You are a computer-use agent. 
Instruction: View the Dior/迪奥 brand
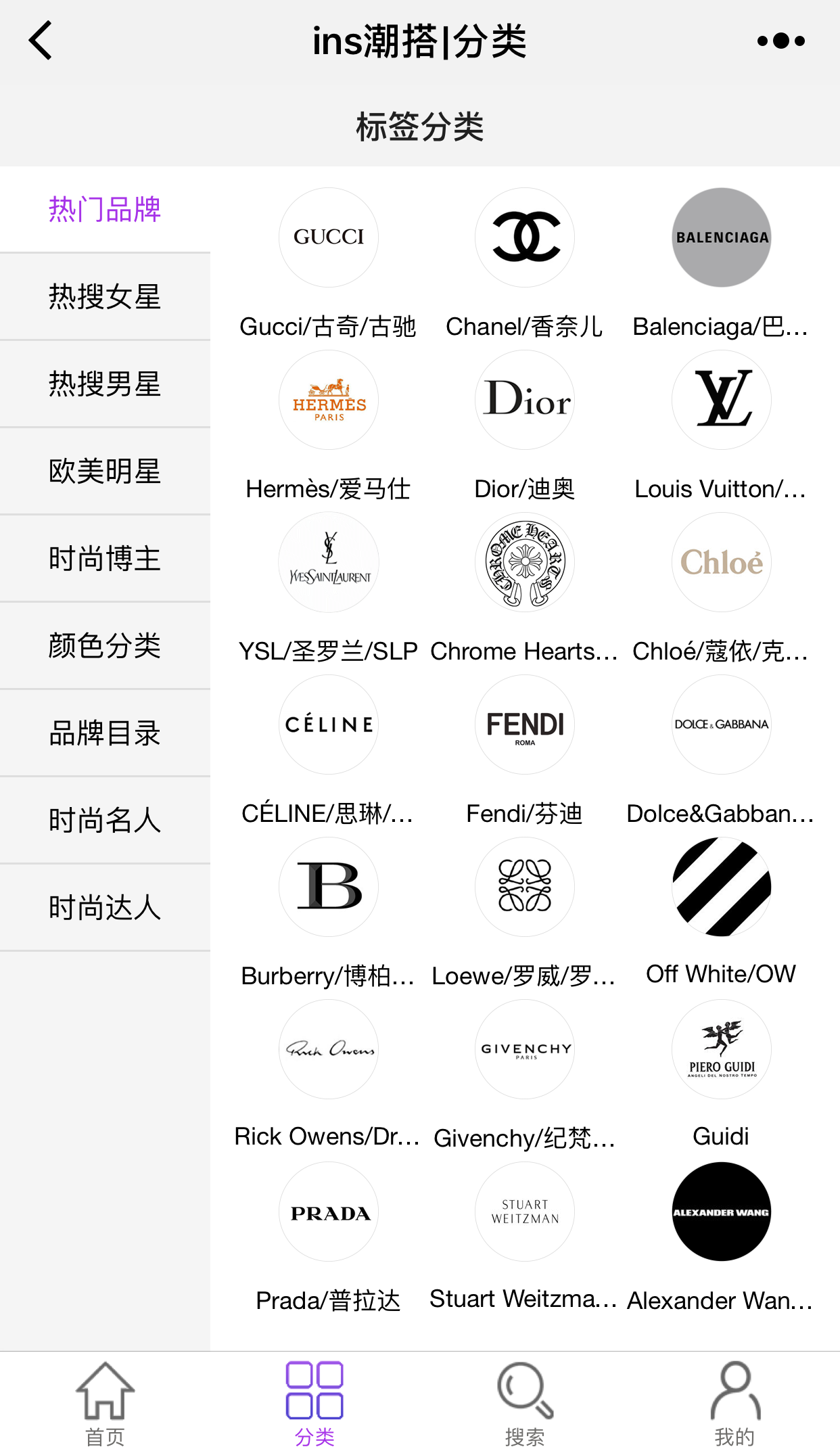[x=525, y=426]
